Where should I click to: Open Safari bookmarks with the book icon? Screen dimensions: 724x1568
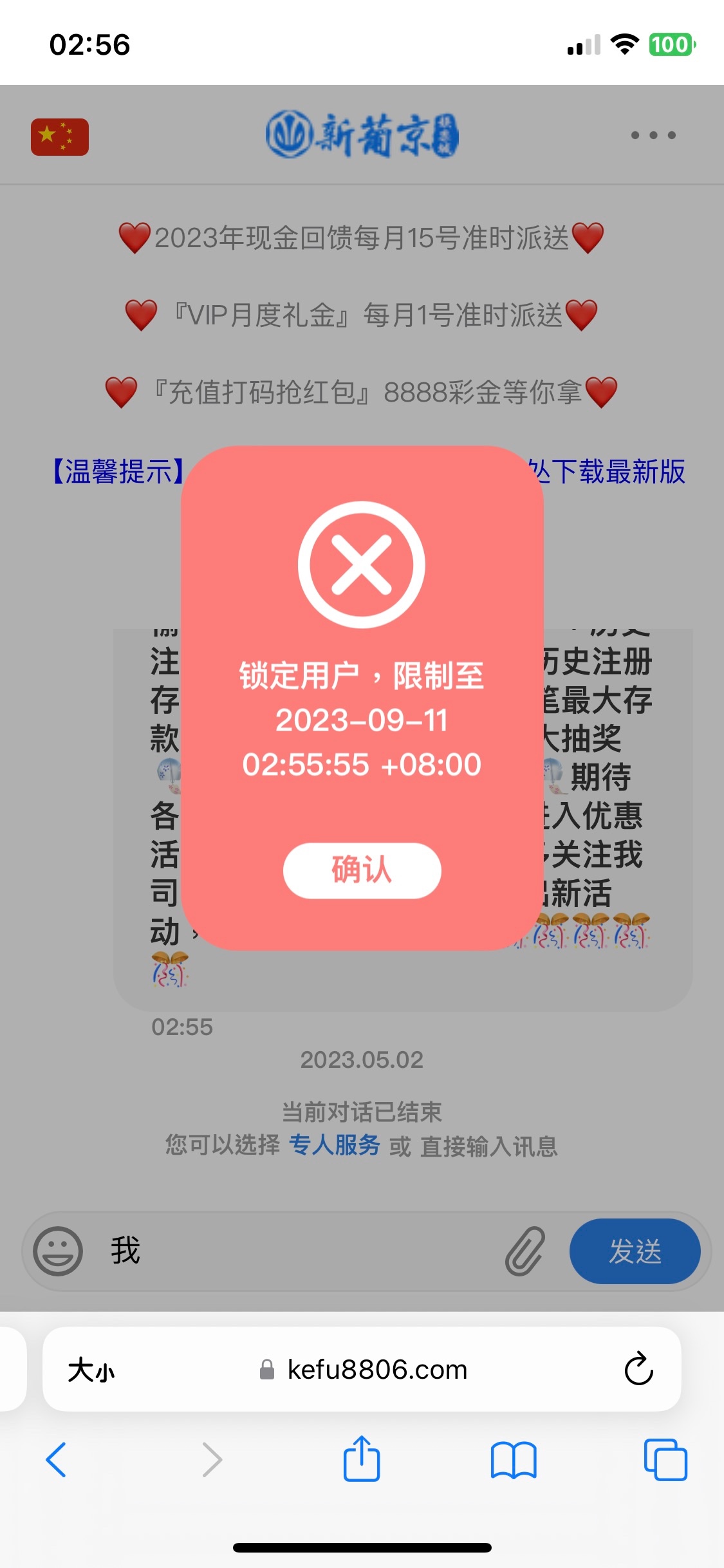pos(514,1460)
